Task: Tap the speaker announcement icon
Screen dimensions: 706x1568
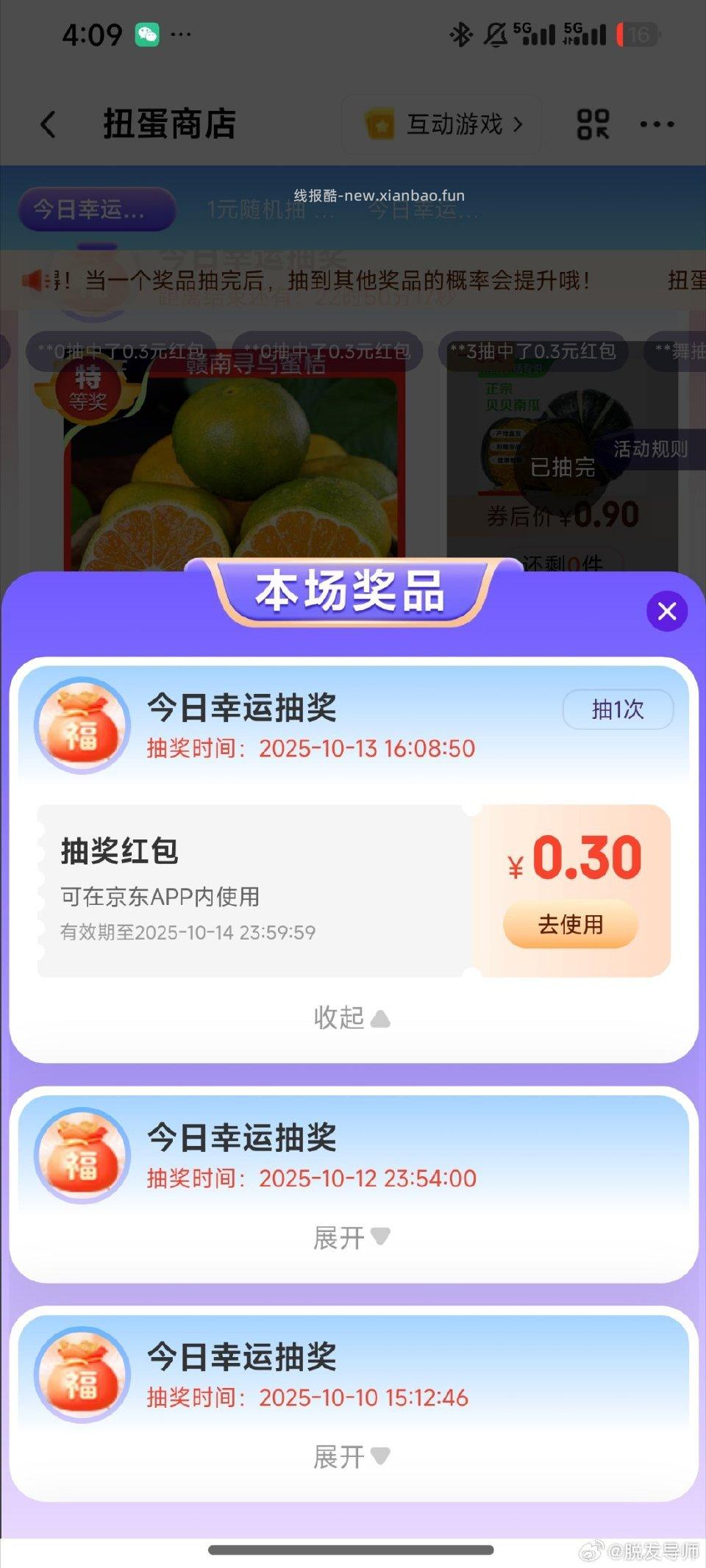Action: coord(32,280)
